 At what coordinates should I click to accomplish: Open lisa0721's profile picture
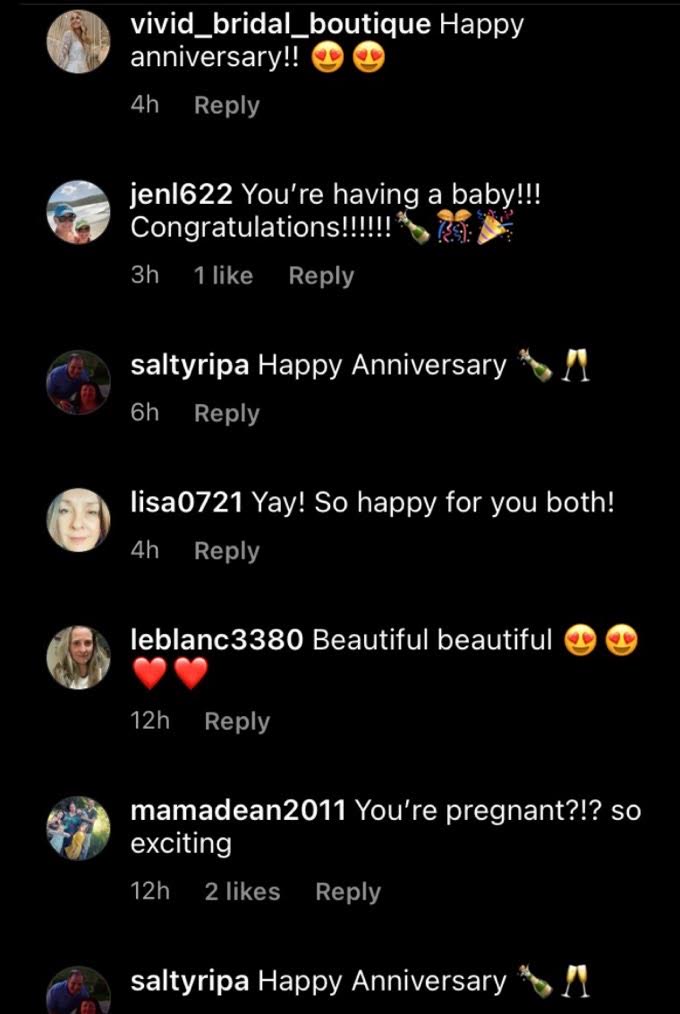tap(78, 520)
